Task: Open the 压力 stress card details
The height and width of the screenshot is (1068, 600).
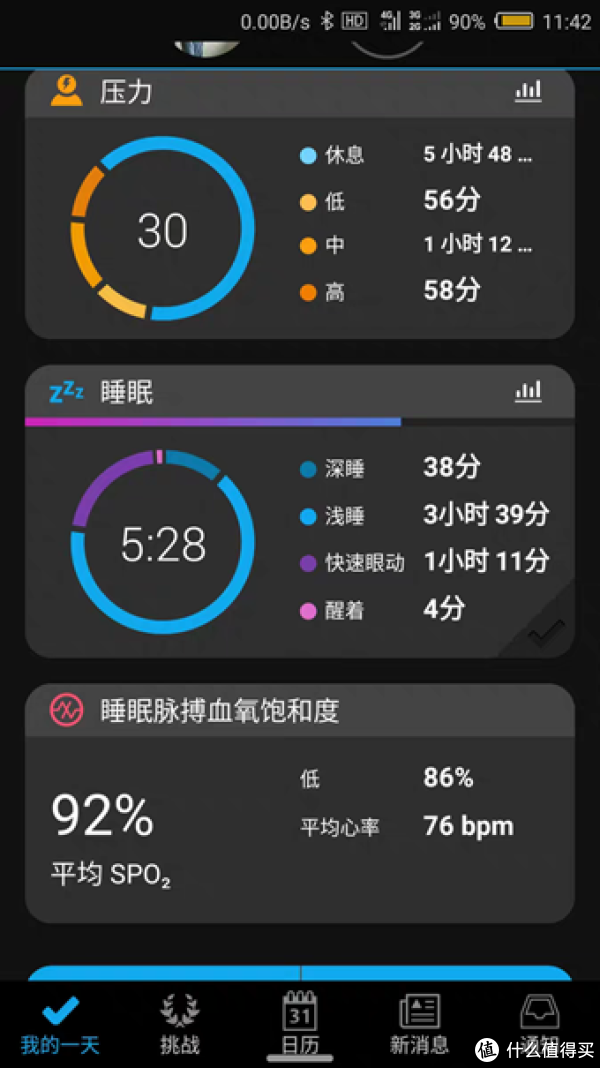Action: coord(300,228)
